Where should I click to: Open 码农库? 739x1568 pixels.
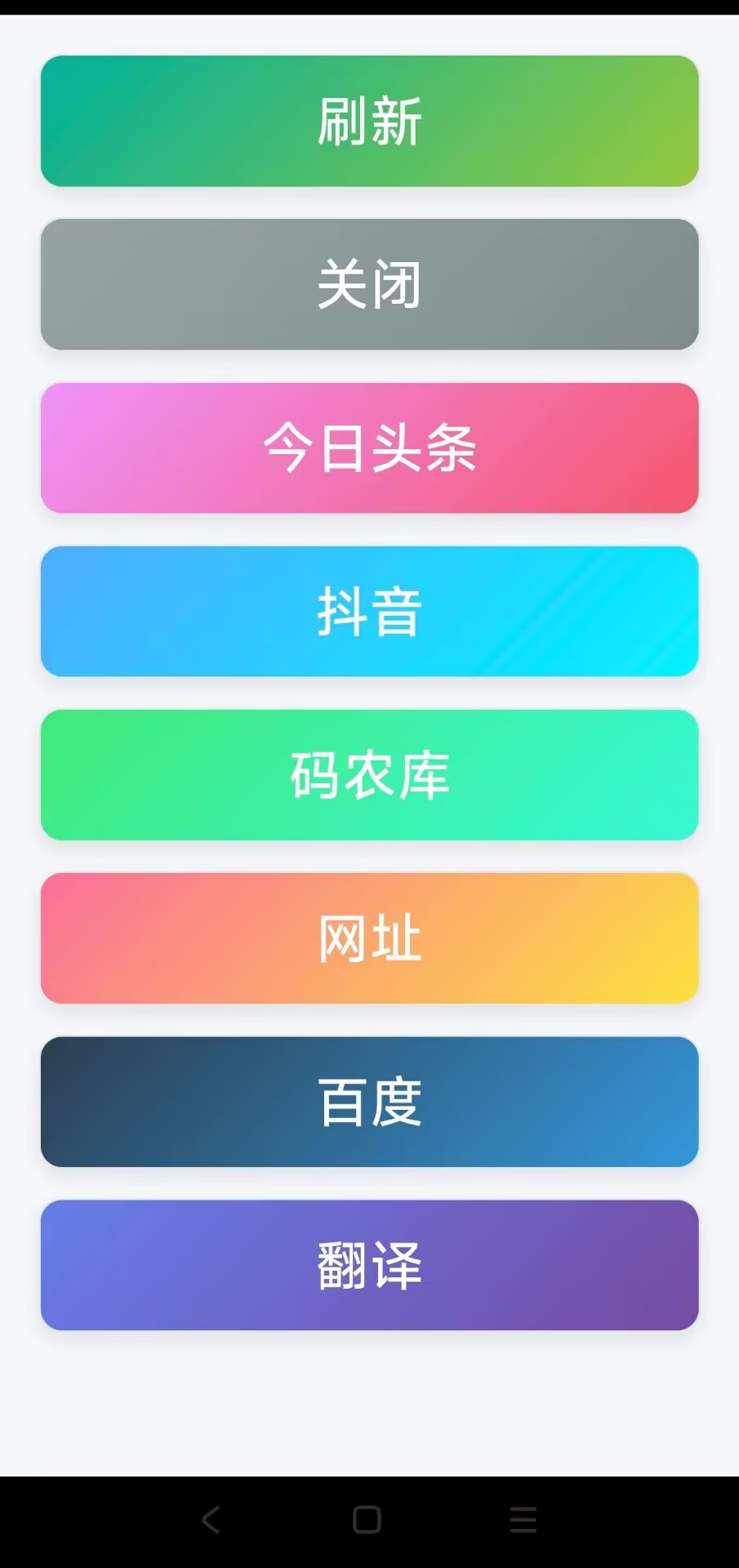coord(369,774)
